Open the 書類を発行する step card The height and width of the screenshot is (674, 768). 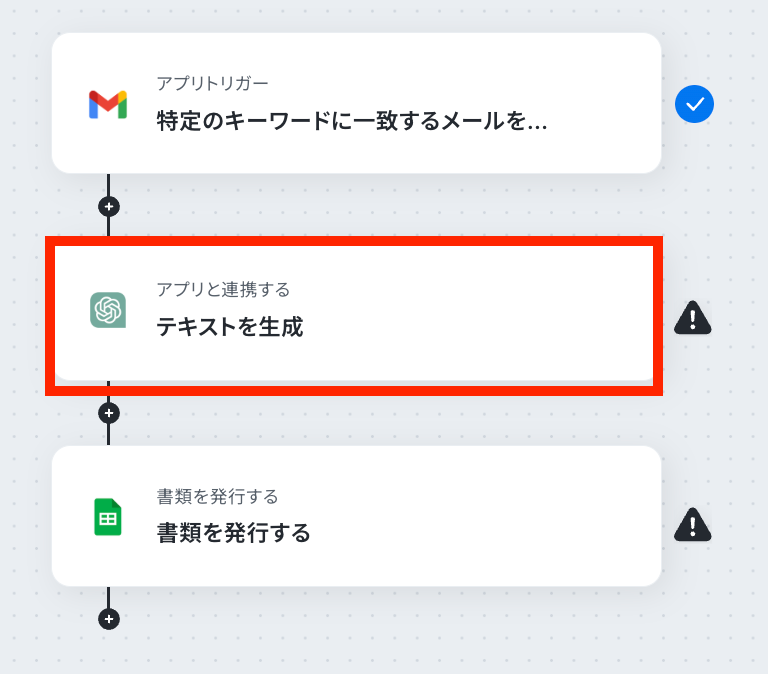tap(357, 516)
